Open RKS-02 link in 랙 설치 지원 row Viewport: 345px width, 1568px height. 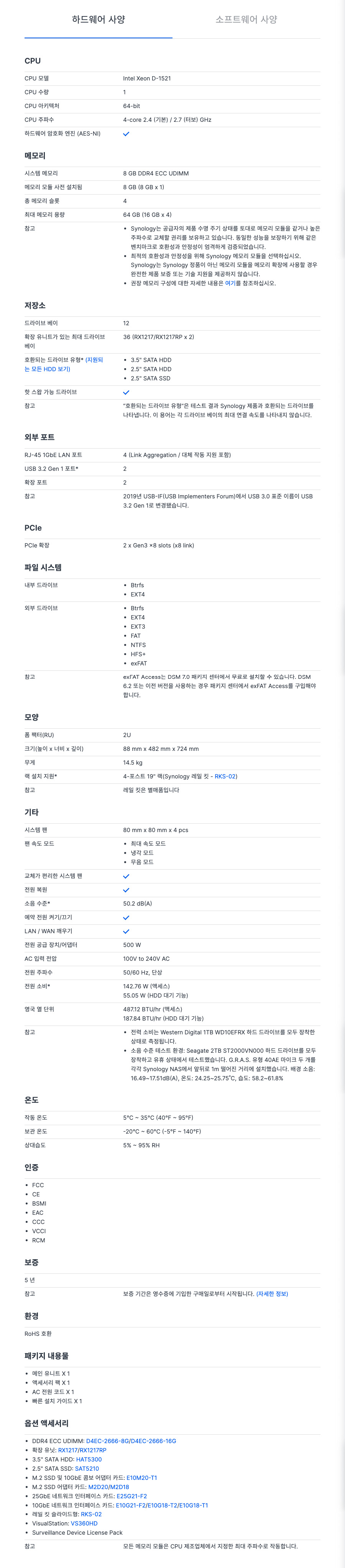pos(225,776)
